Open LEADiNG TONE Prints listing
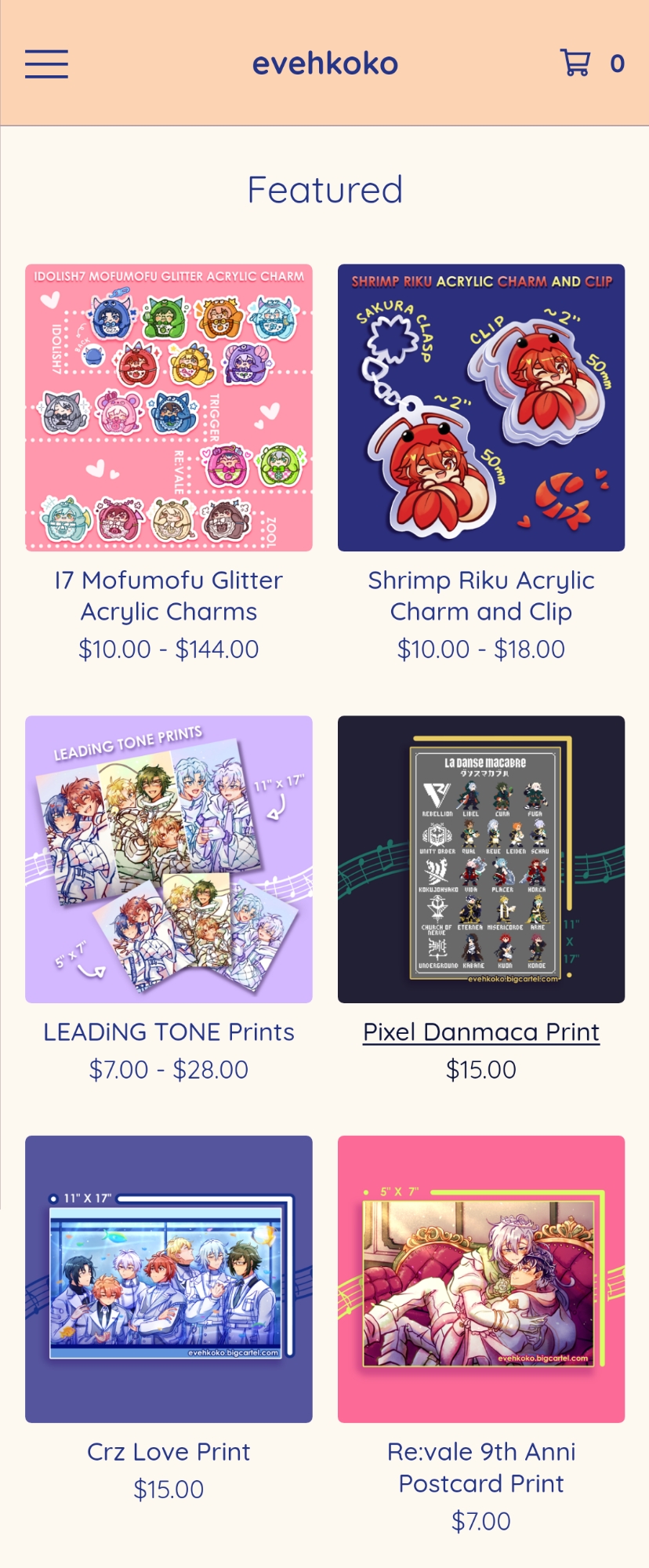 pos(169,859)
